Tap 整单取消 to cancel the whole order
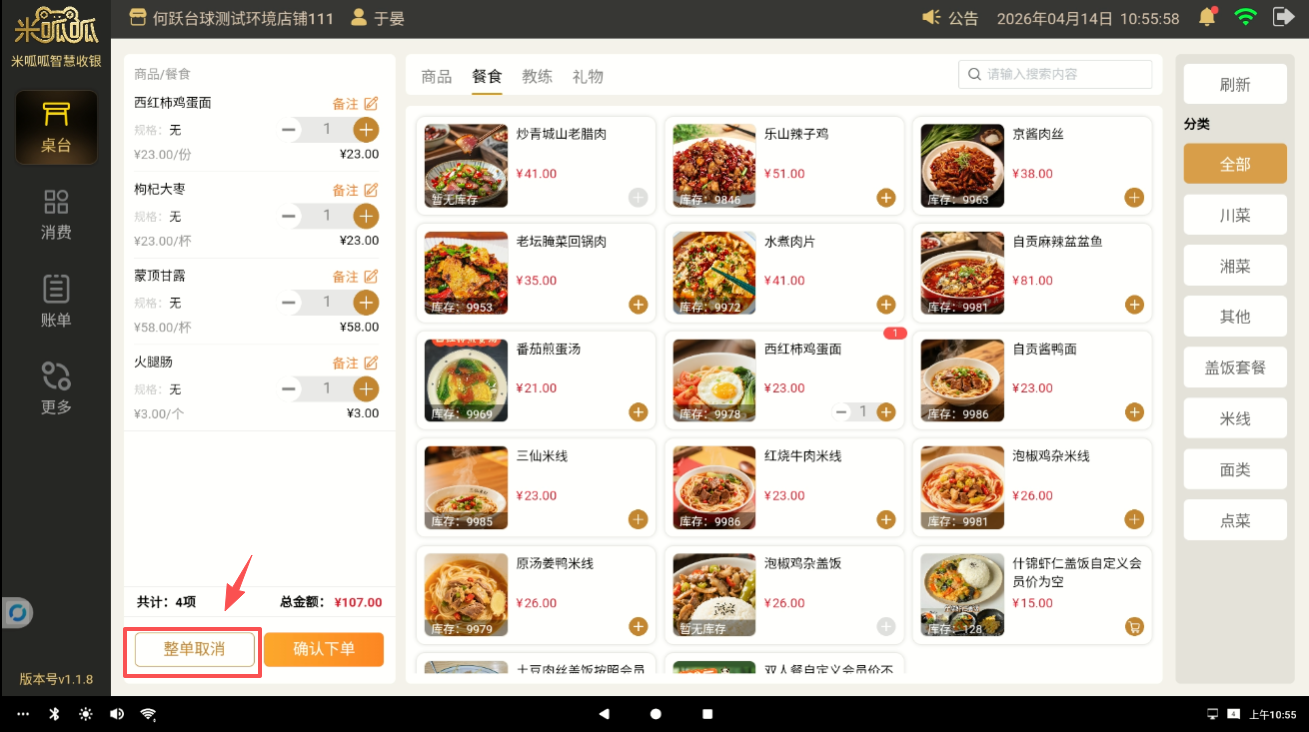 [194, 649]
